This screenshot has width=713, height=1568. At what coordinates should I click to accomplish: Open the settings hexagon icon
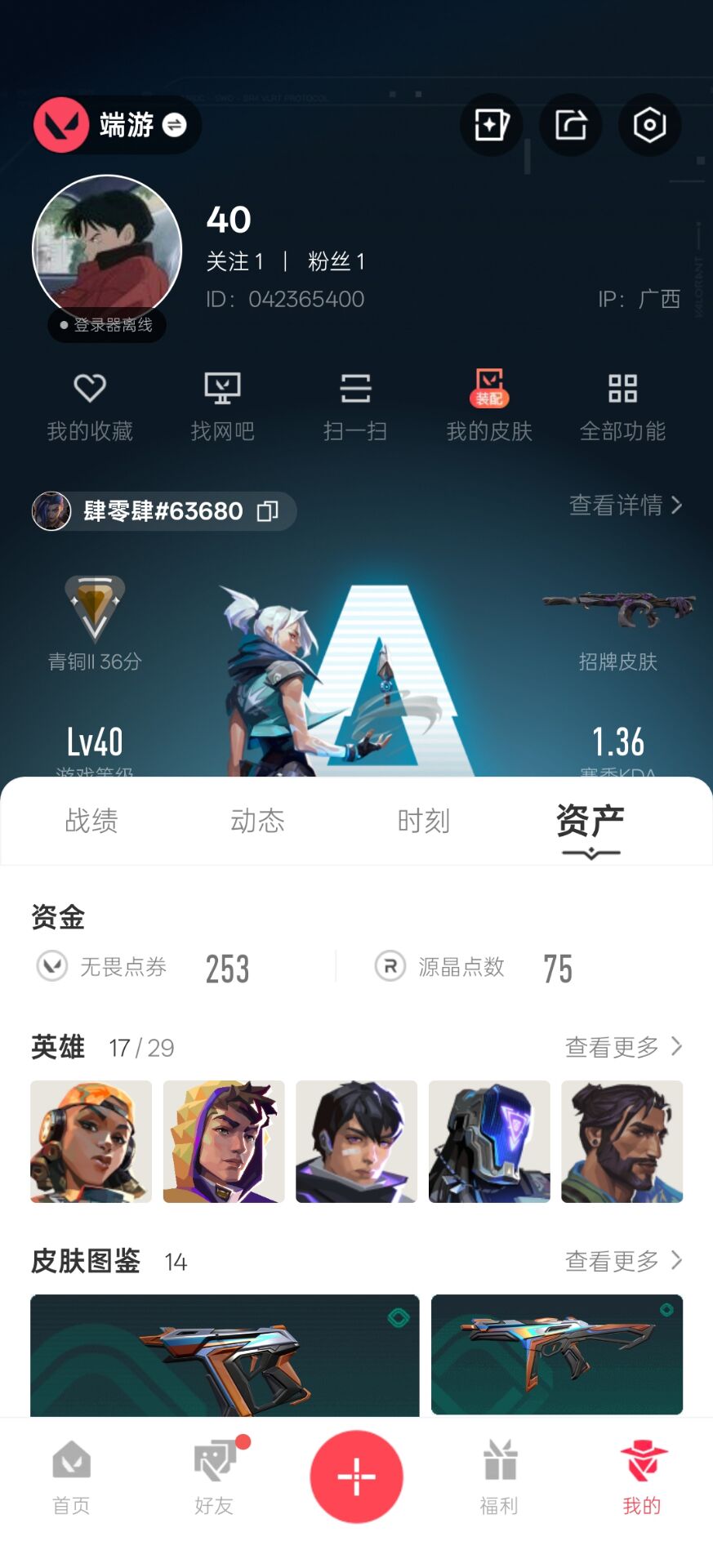point(649,125)
